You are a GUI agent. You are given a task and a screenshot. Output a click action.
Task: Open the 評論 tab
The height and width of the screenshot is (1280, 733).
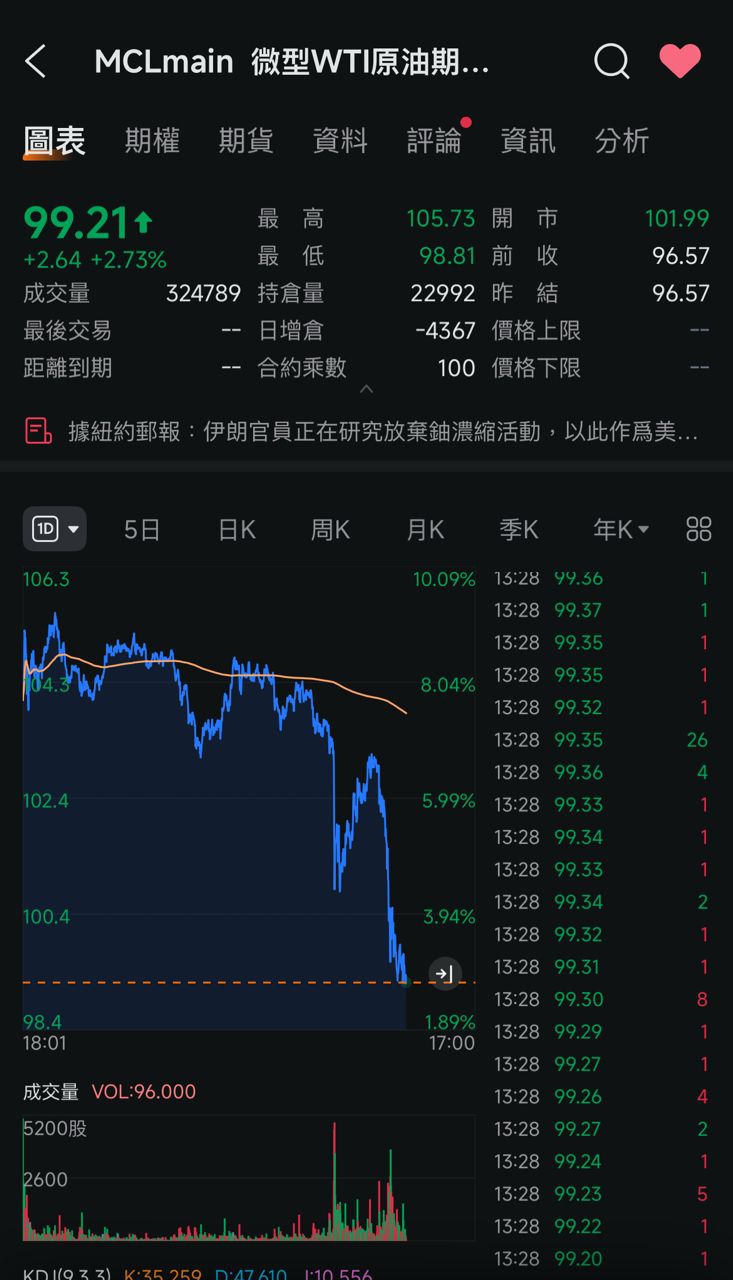(434, 141)
